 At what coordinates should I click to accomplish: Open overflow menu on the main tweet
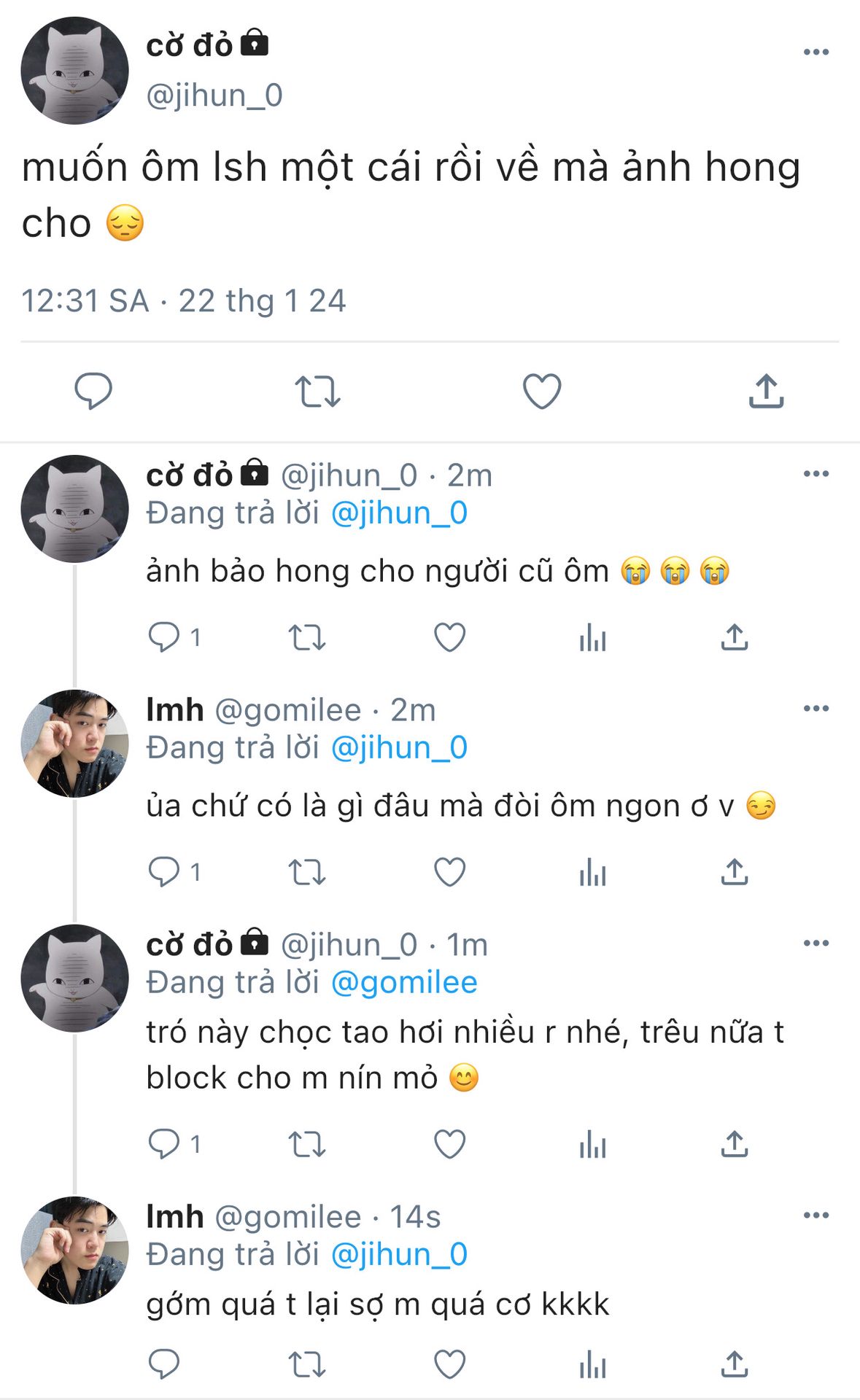(816, 52)
